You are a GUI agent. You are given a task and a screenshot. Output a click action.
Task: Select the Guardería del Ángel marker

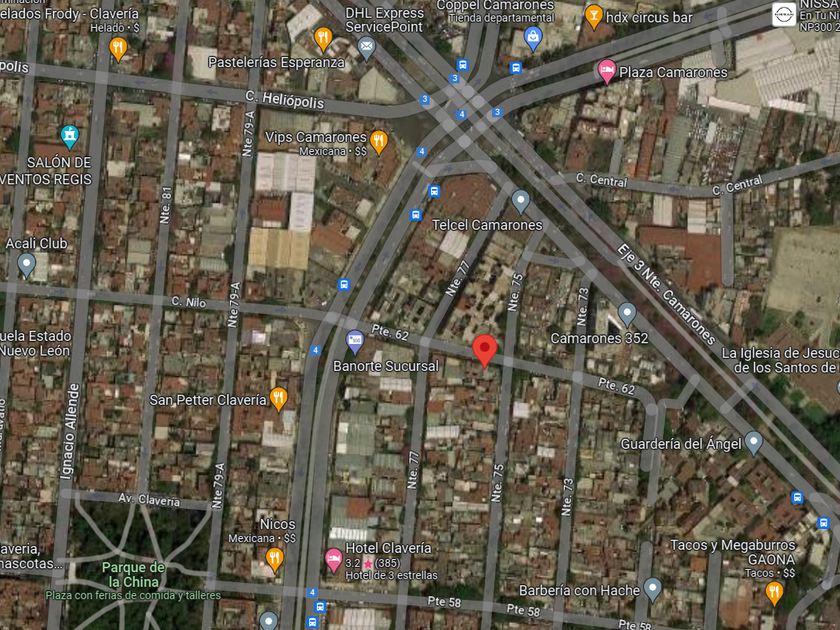(x=754, y=444)
